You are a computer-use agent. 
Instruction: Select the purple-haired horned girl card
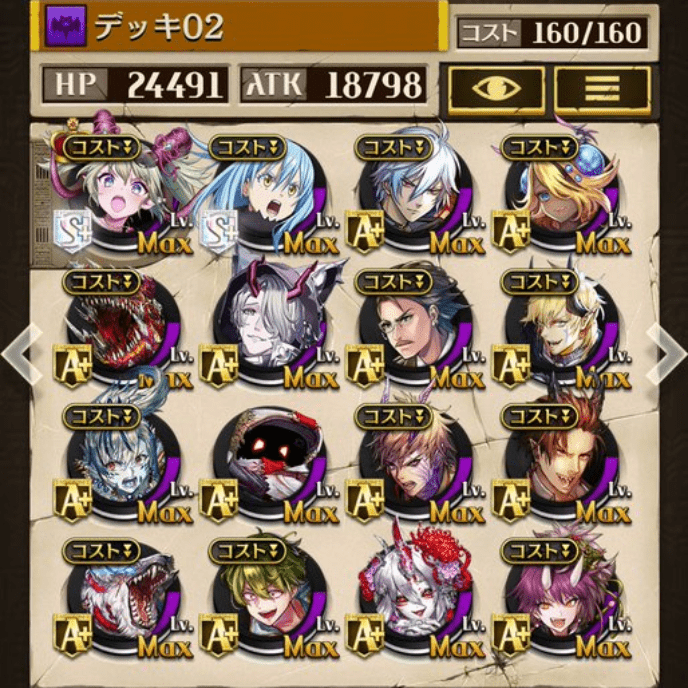(x=556, y=597)
